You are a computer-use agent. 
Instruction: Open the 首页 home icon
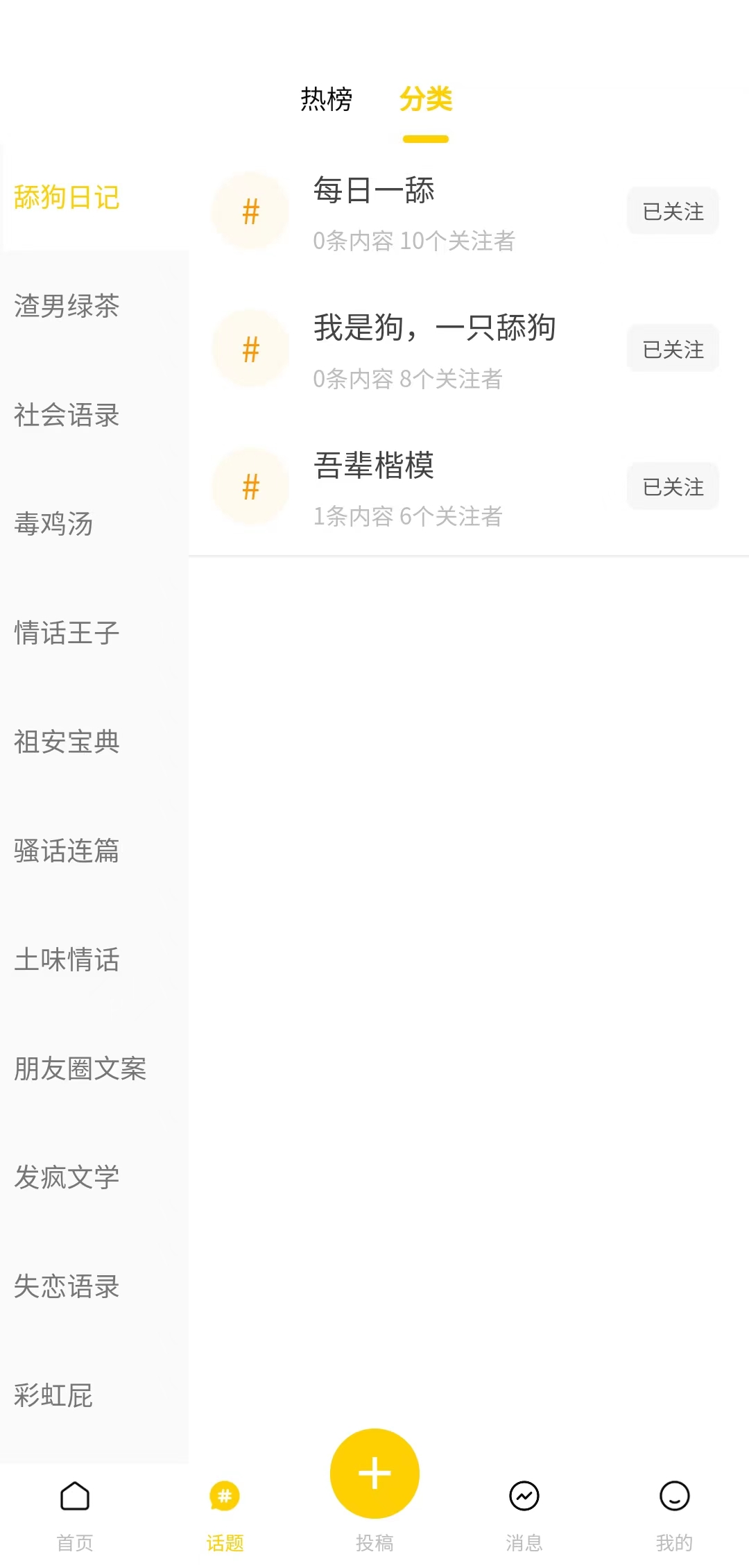(74, 1497)
